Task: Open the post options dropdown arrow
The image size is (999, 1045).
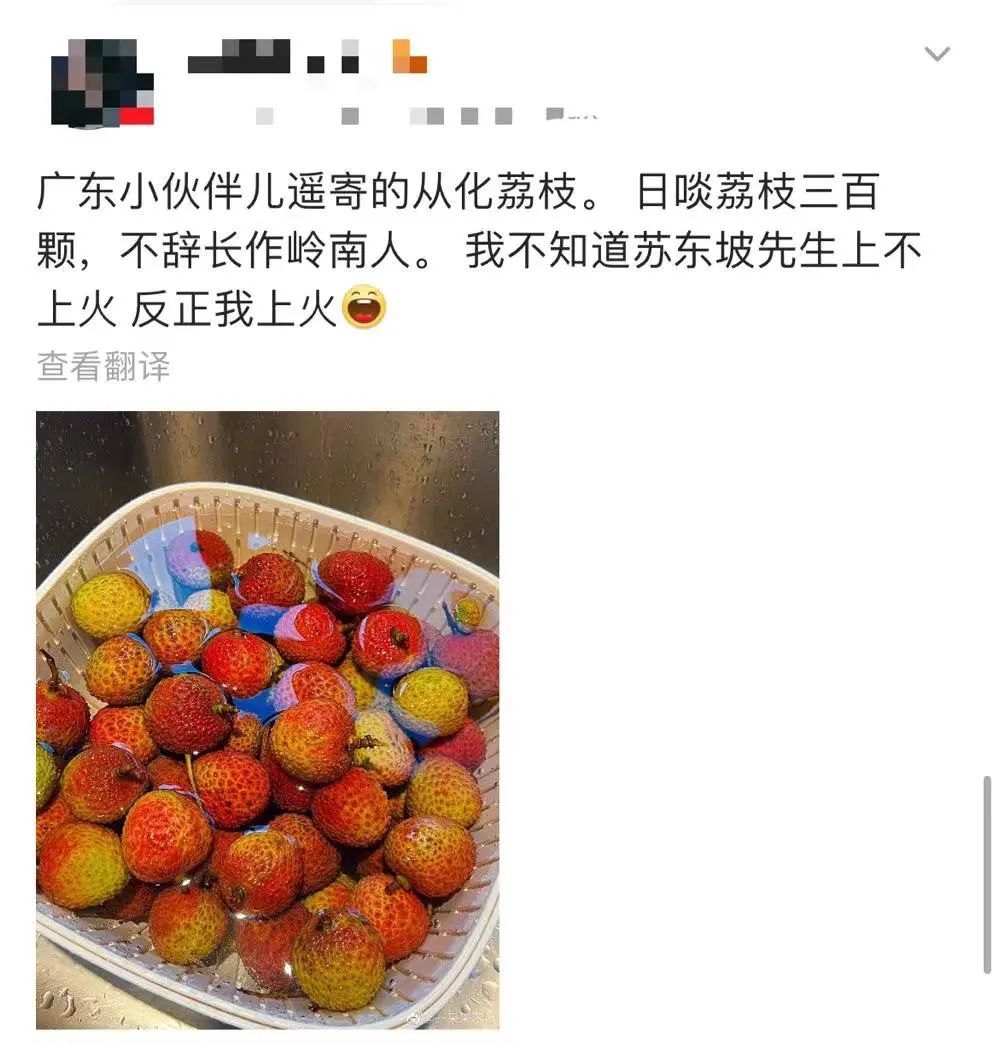Action: pyautogui.click(x=937, y=54)
